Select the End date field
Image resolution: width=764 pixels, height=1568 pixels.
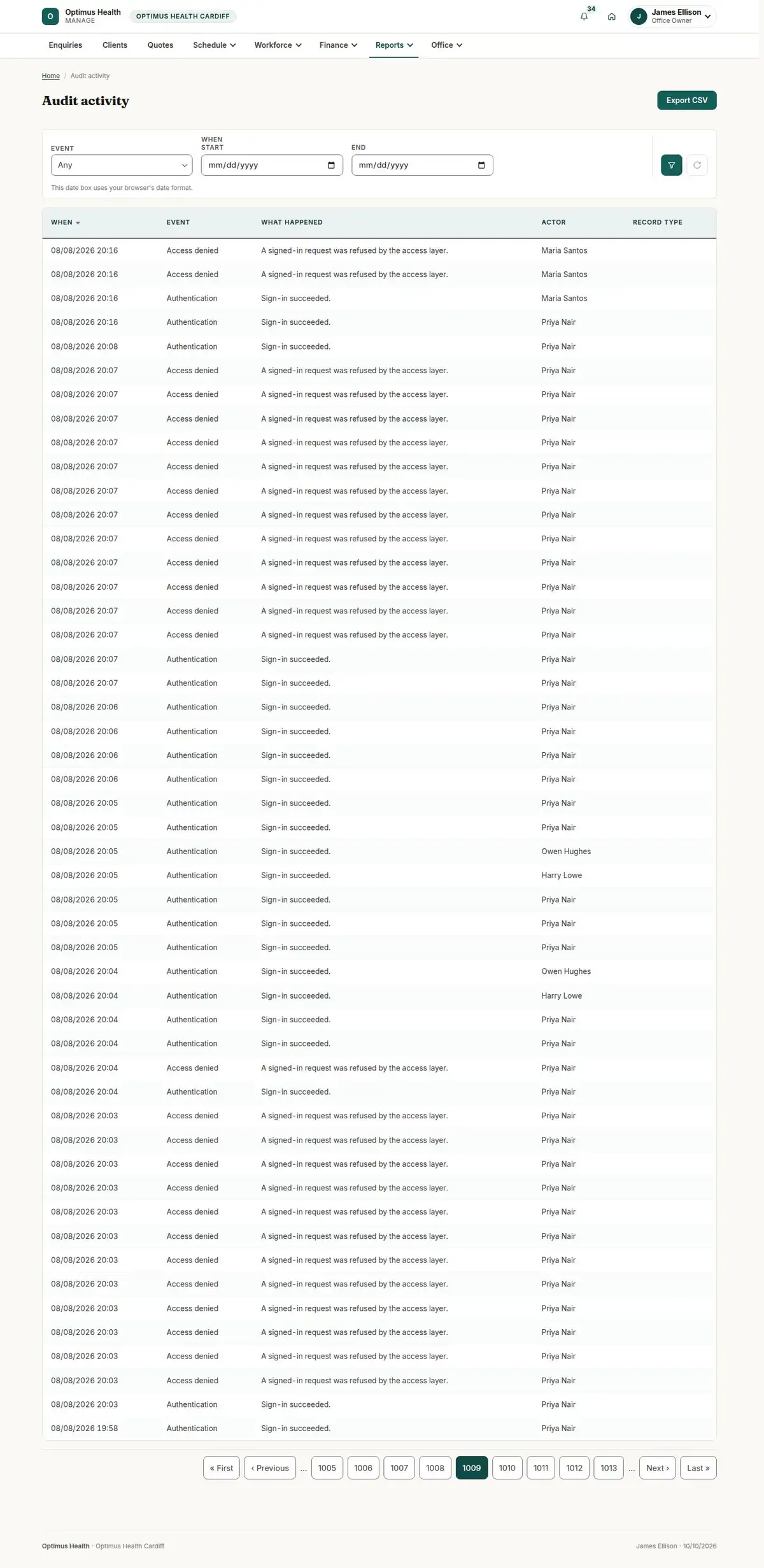coord(422,165)
